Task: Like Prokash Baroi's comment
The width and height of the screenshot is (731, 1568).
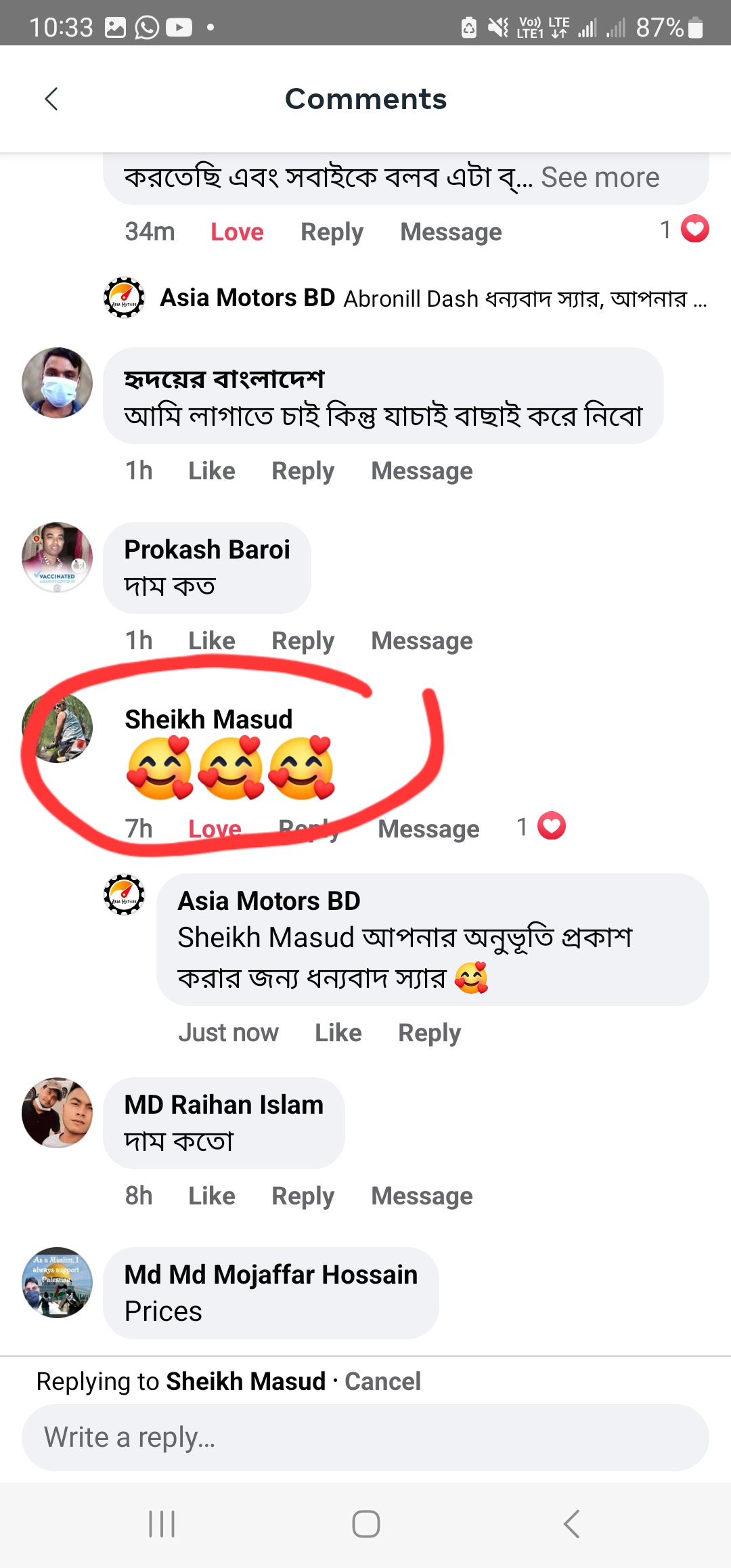Action: [x=211, y=641]
